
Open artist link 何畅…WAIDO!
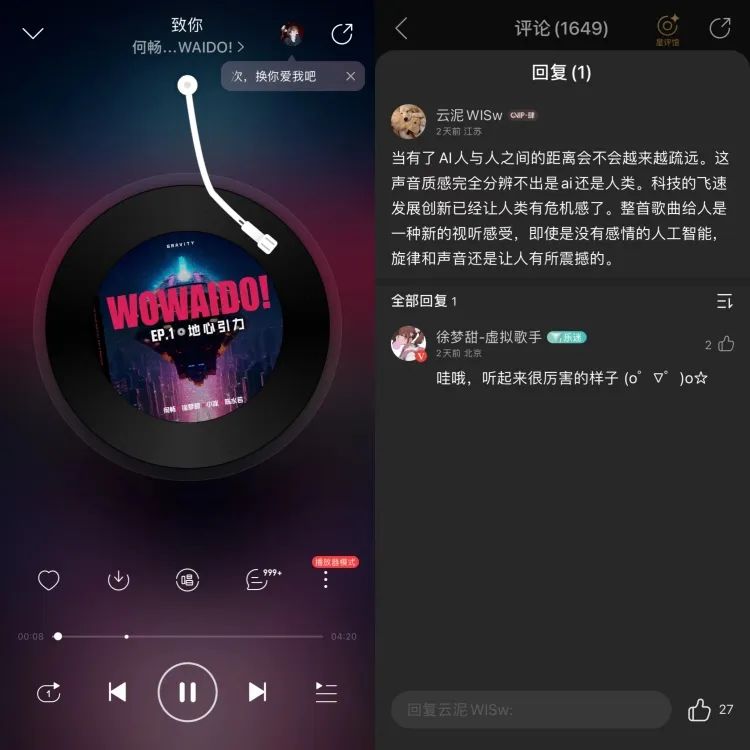pos(188,47)
